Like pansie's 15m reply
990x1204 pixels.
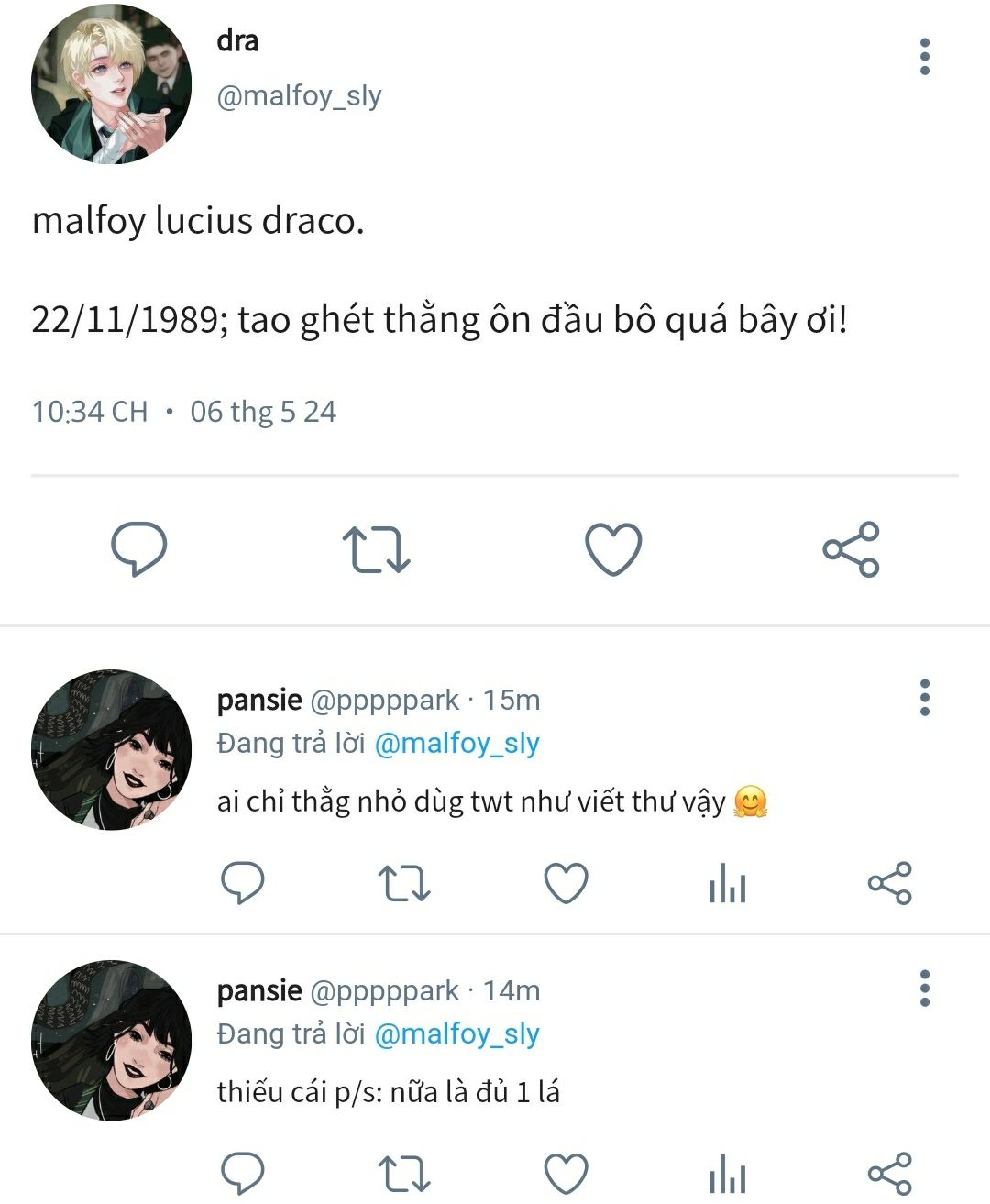coord(566,883)
